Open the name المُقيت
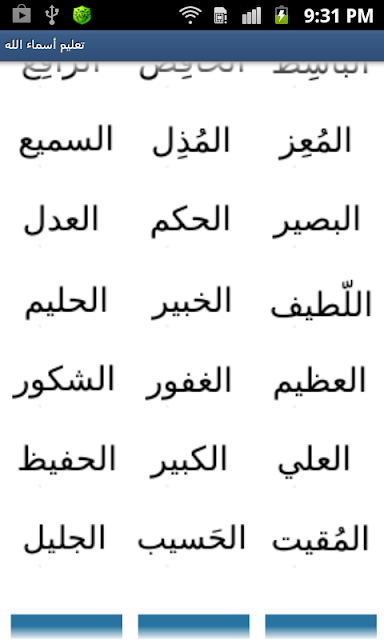This screenshot has width=384, height=640. coord(320,538)
